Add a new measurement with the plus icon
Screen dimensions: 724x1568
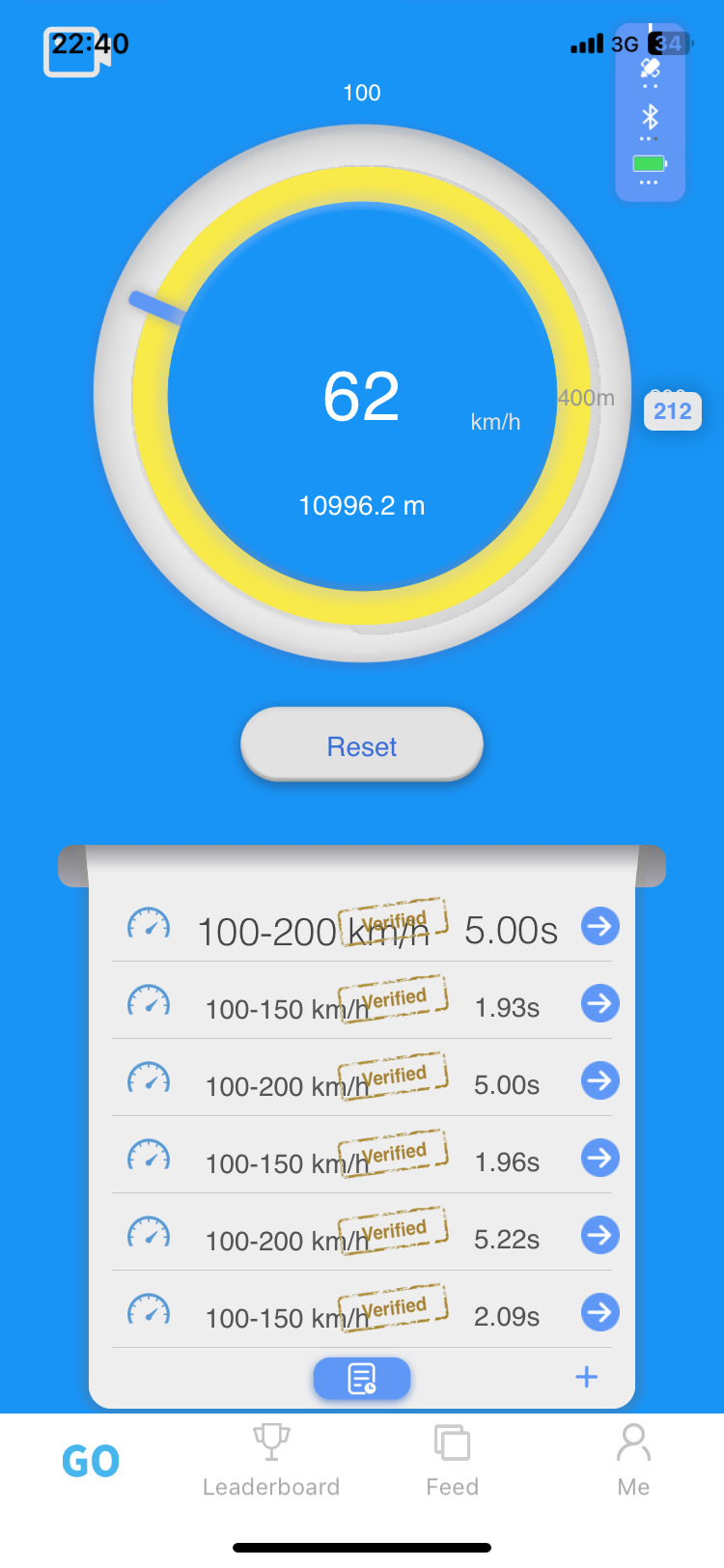coord(586,1377)
